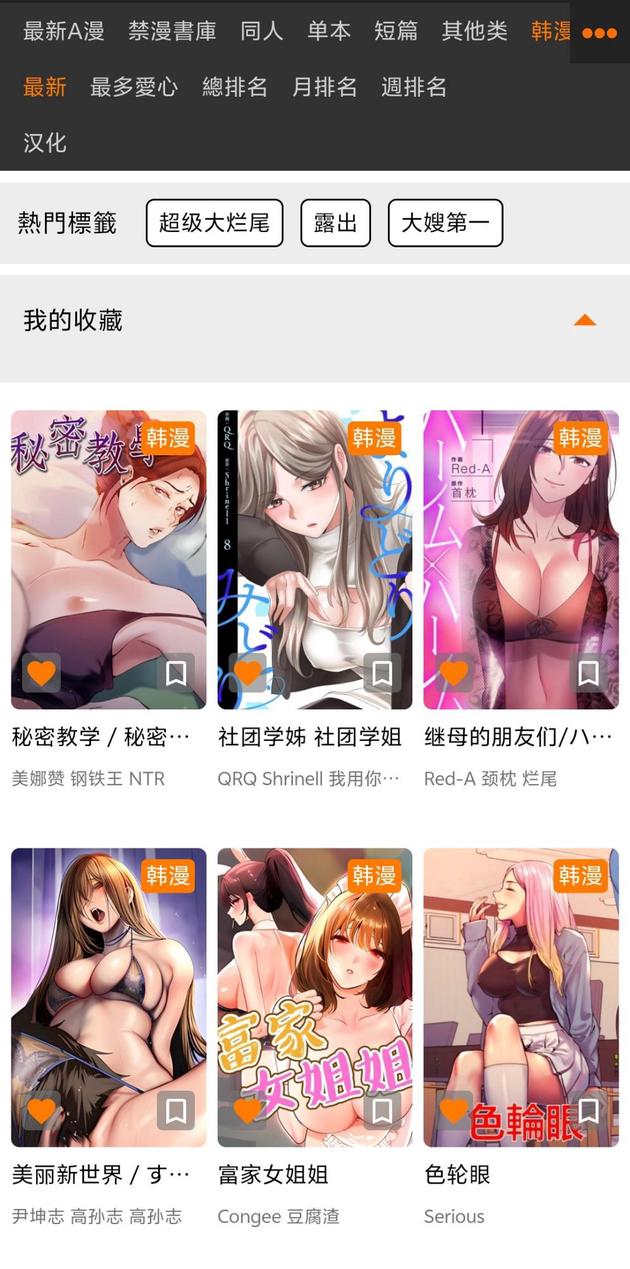
Task: Tap the 大嫂第一 tag chip
Action: coord(445,223)
